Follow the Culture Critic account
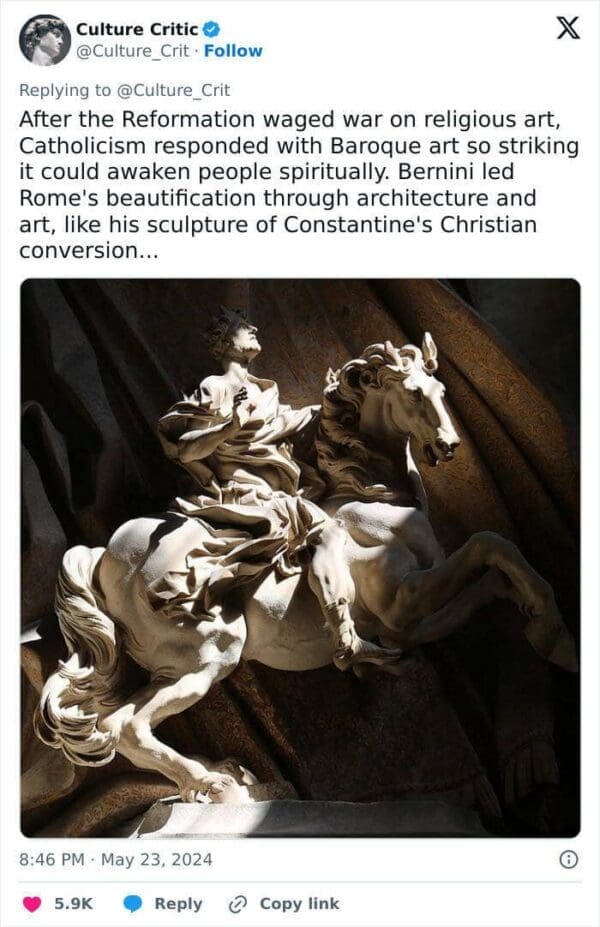The image size is (600, 927). pyautogui.click(x=233, y=51)
